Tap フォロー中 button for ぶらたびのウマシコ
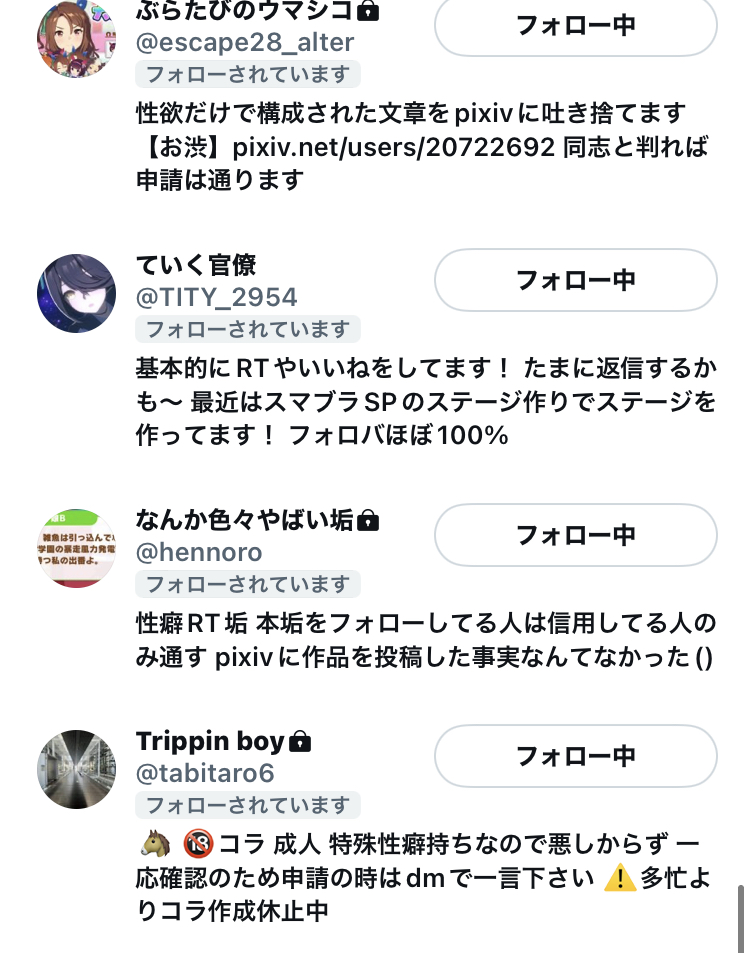Image resolution: width=750 pixels, height=953 pixels. [x=576, y=26]
